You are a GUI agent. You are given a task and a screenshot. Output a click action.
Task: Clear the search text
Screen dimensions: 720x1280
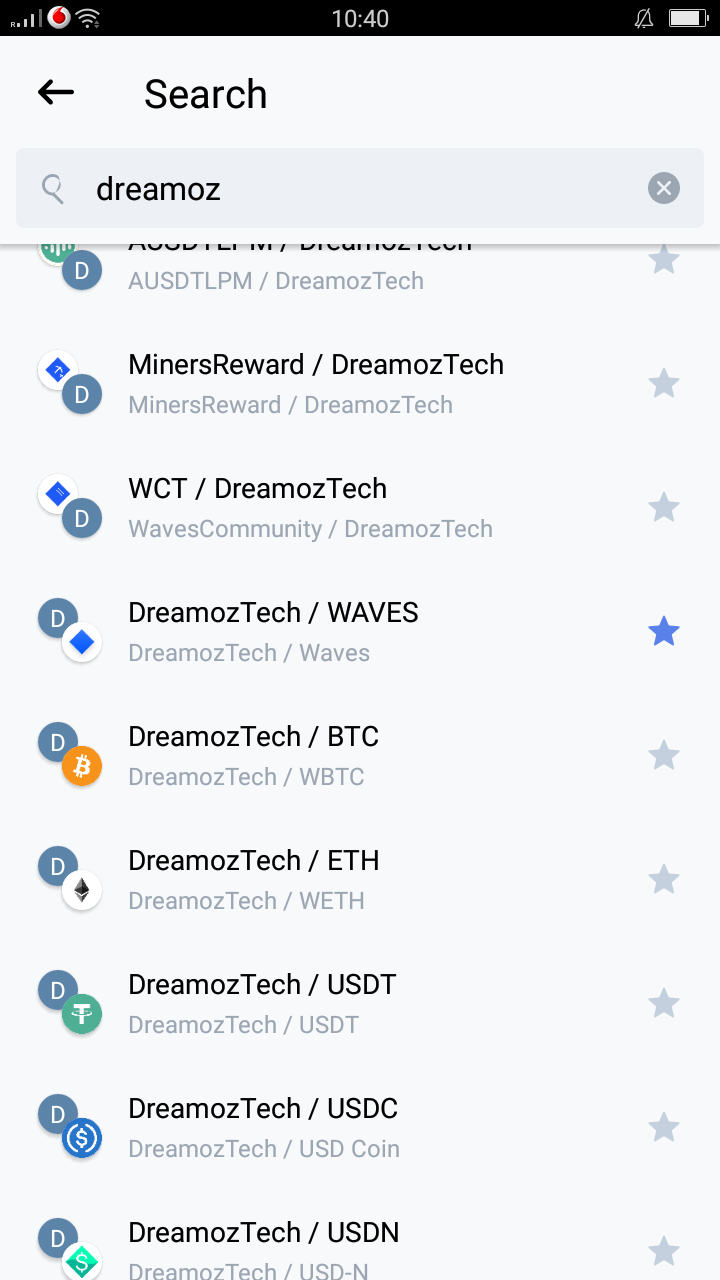(664, 188)
